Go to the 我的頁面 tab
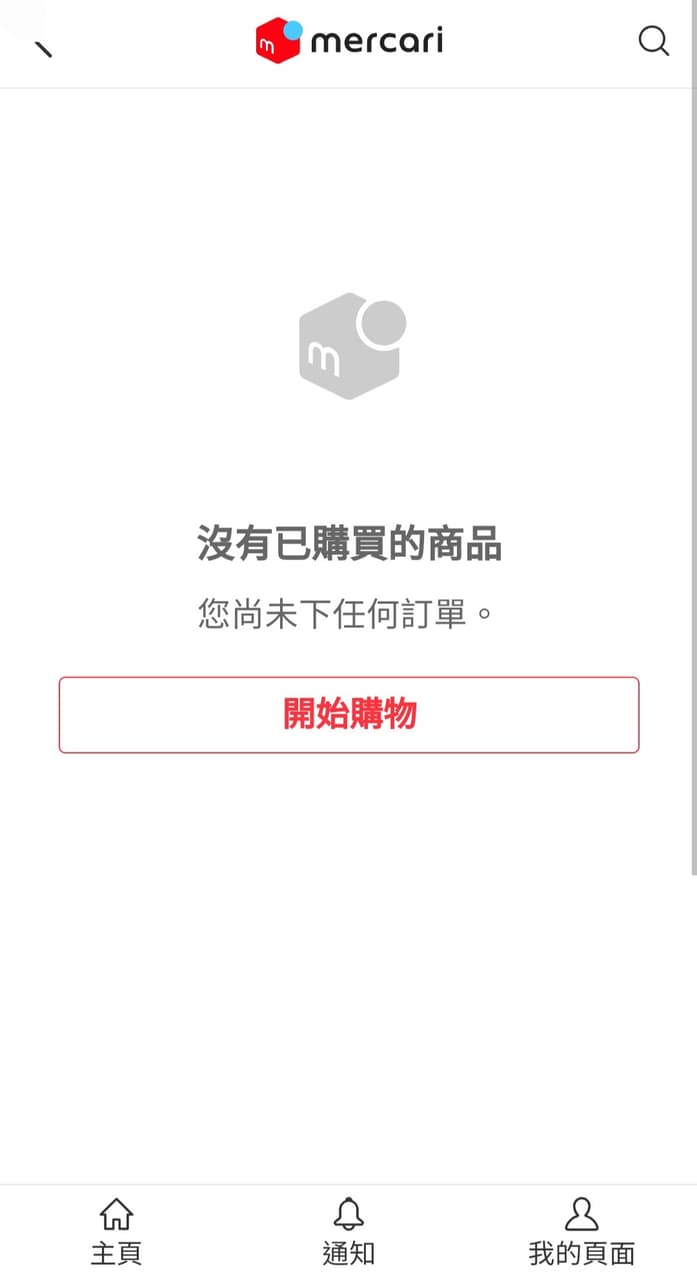Viewport: 697px width, 1279px height. pyautogui.click(x=581, y=1232)
